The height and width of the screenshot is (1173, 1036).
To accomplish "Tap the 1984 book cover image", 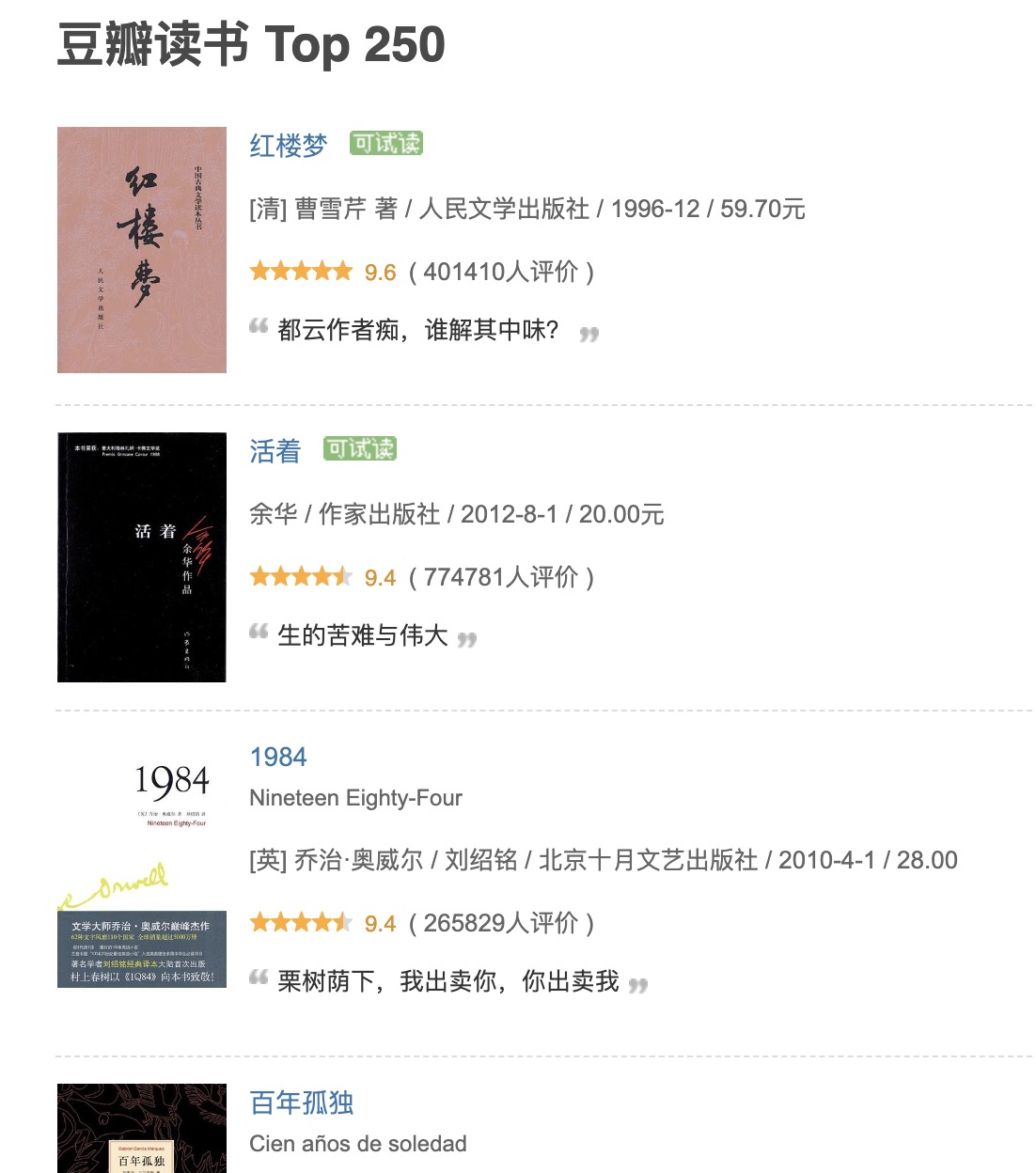I will 142,863.
